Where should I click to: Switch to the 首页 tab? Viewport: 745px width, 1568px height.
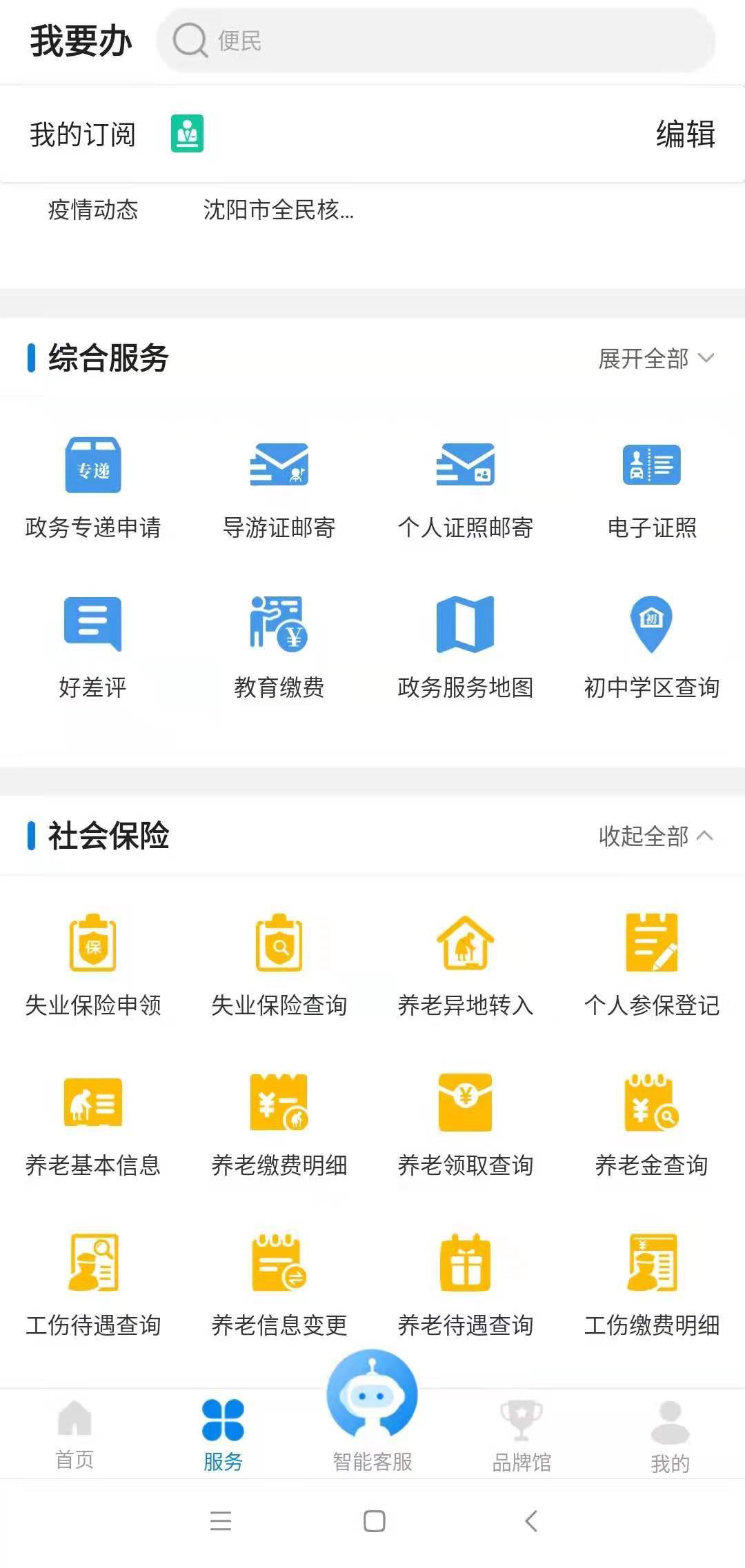(x=74, y=1434)
